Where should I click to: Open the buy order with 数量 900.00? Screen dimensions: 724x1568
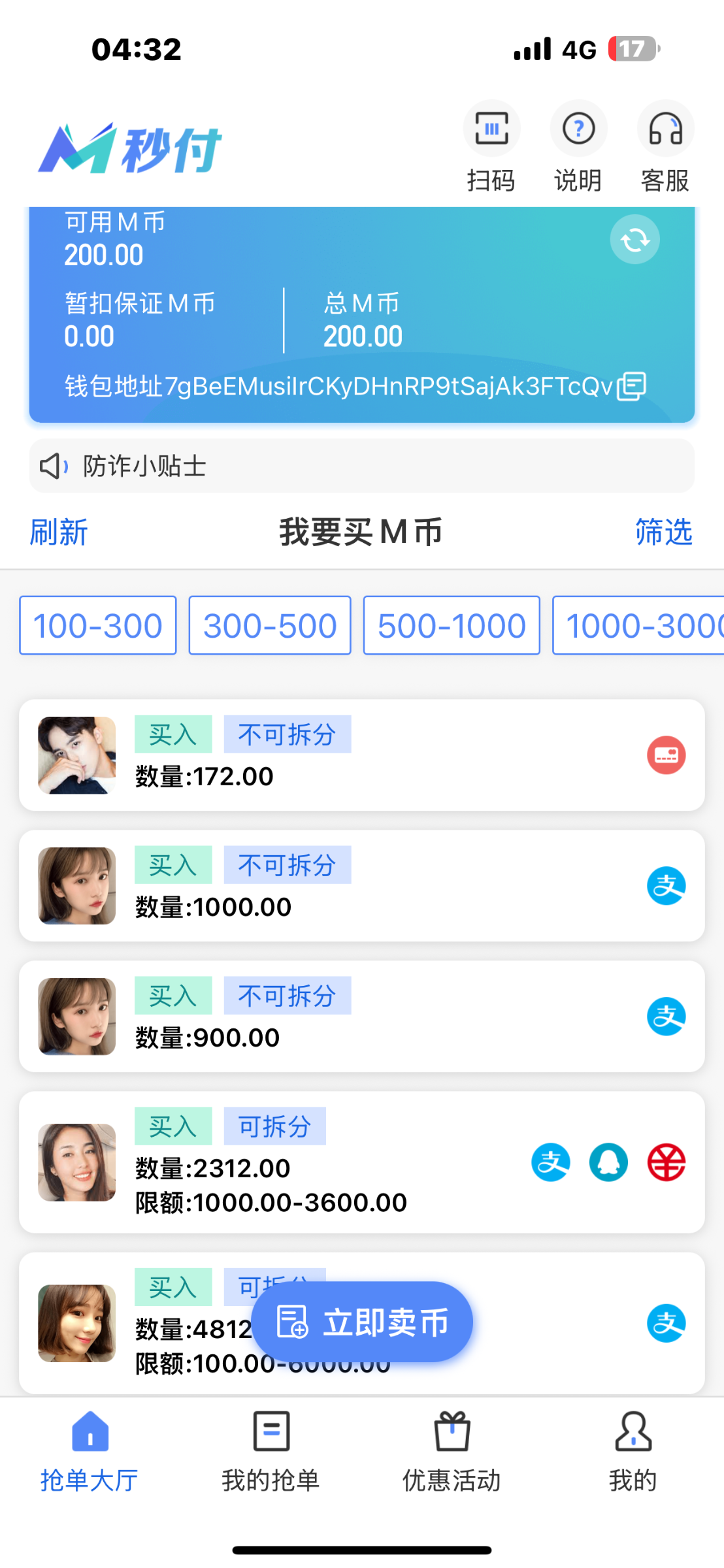click(x=361, y=1017)
